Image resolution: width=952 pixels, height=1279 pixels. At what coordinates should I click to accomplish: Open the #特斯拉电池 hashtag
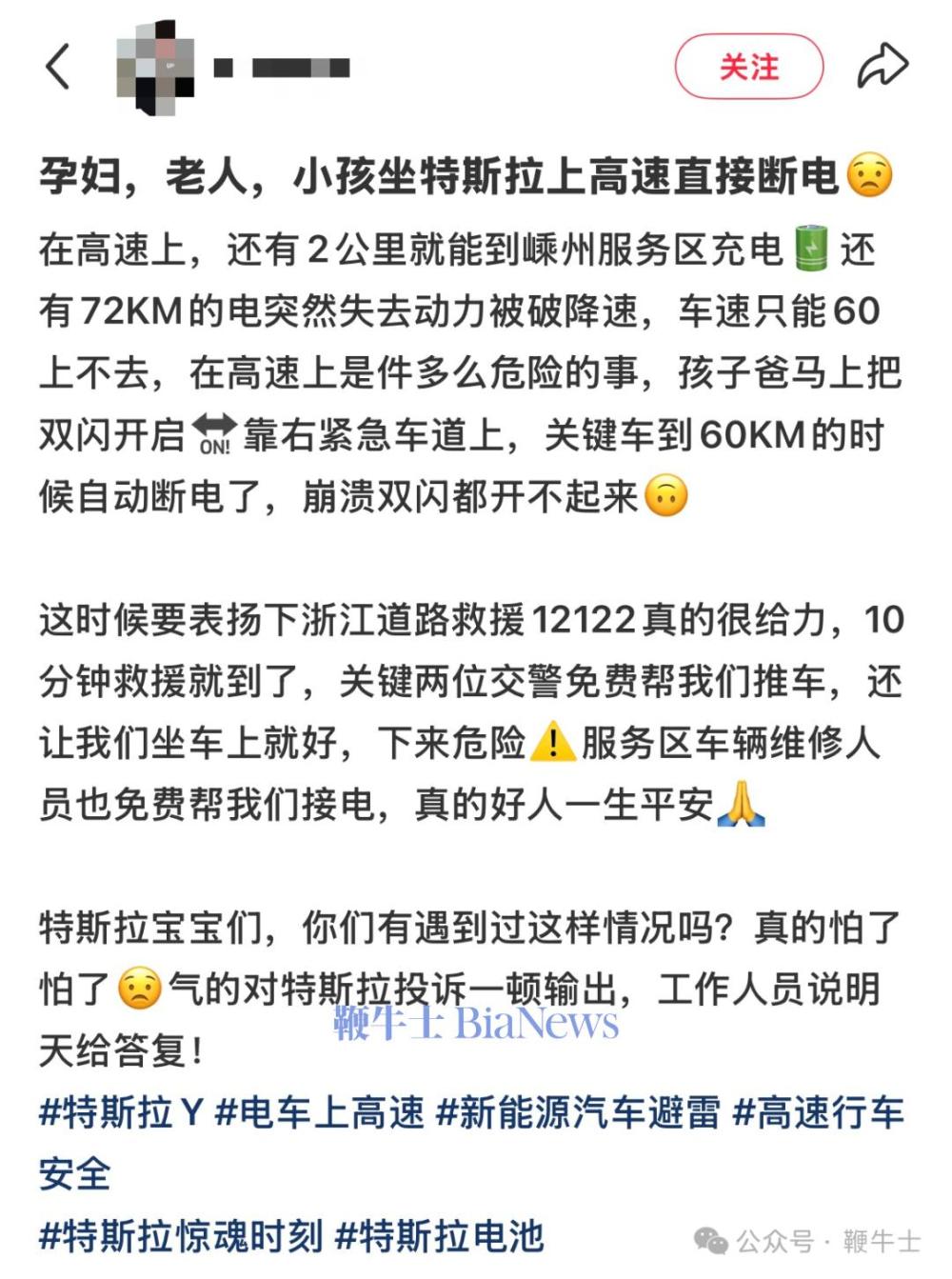click(440, 1236)
